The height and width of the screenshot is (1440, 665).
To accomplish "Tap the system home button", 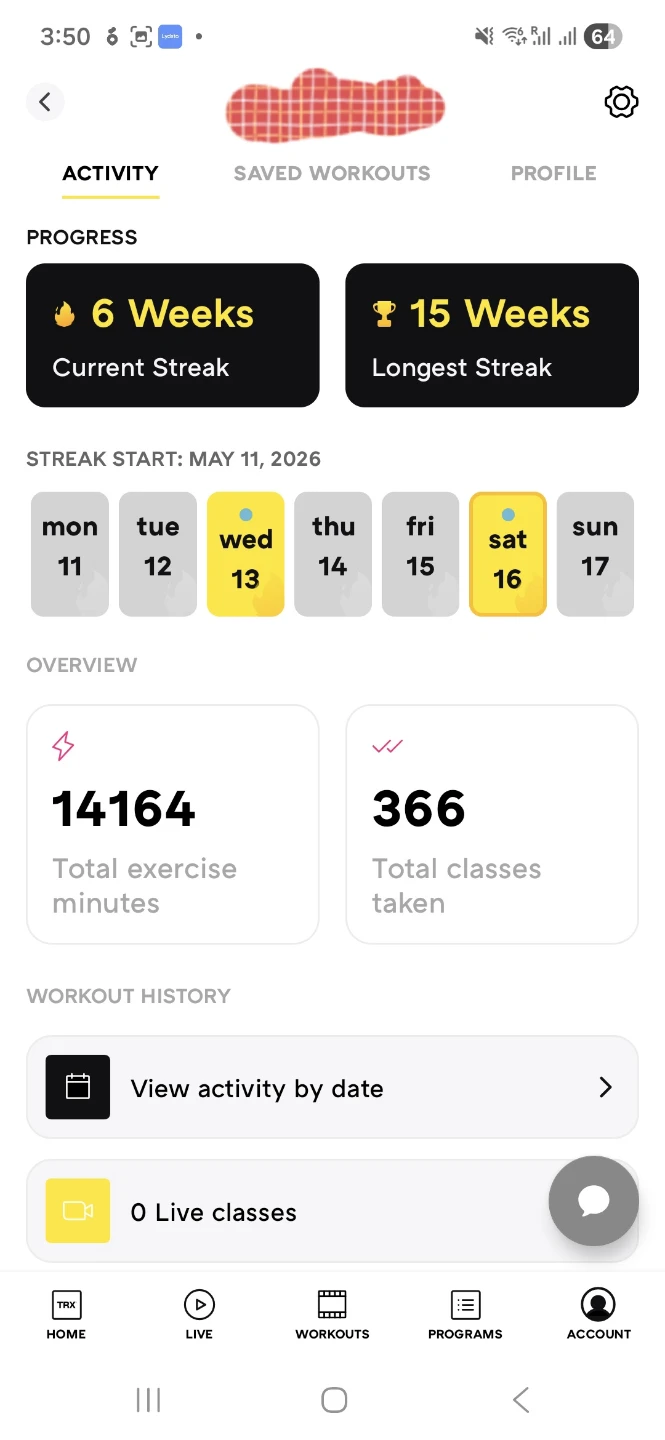I will 334,1400.
